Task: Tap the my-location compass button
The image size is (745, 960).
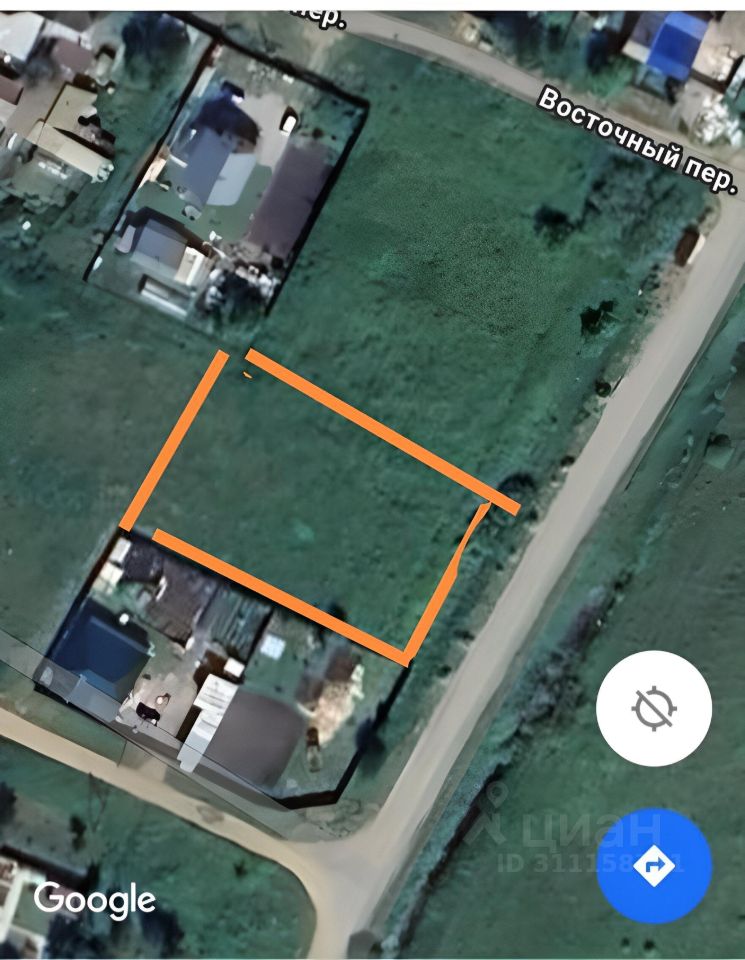Action: pos(654,708)
